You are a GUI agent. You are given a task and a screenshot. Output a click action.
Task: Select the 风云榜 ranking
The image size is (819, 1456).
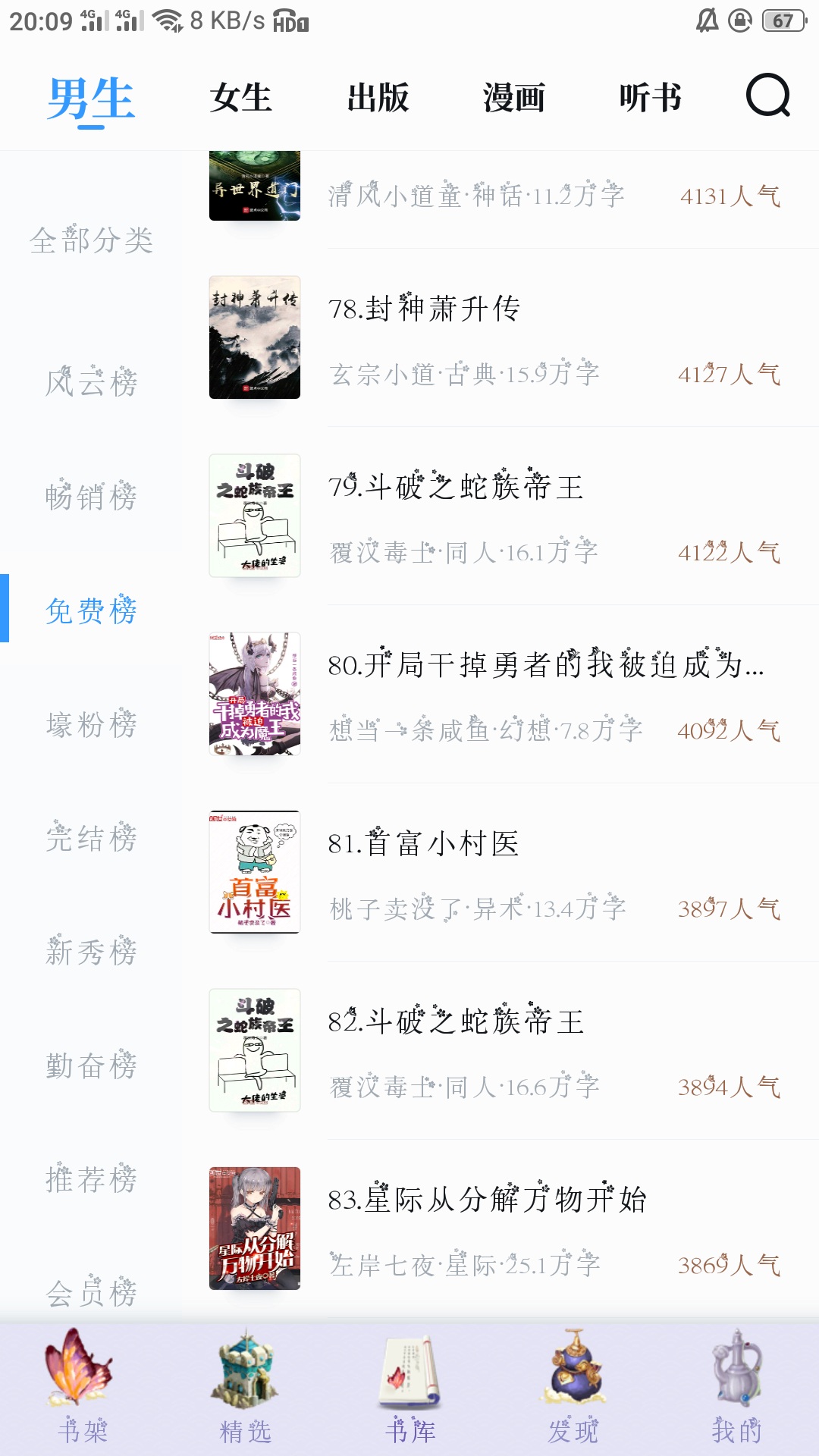click(x=91, y=382)
